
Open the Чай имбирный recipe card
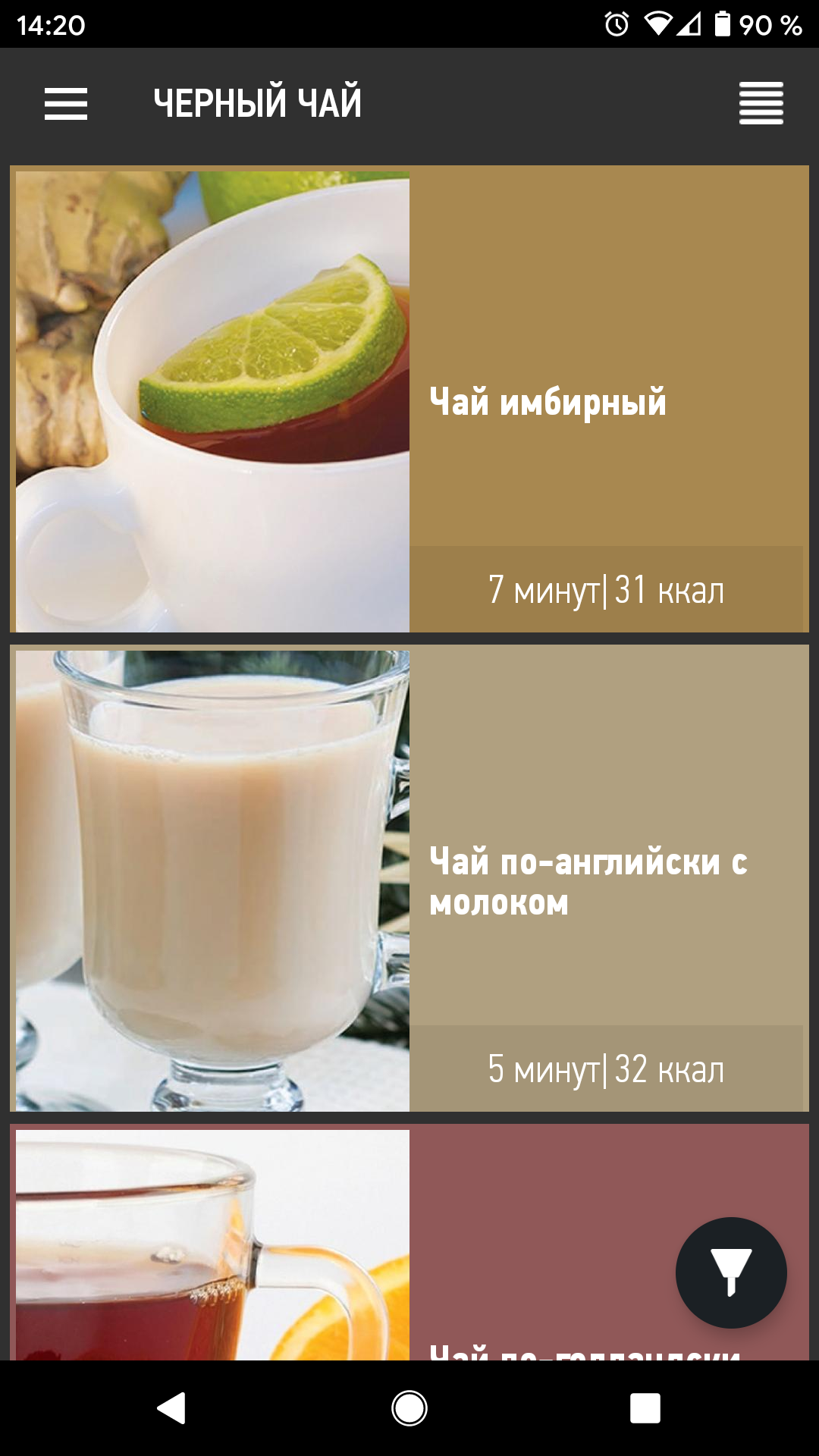[409, 400]
